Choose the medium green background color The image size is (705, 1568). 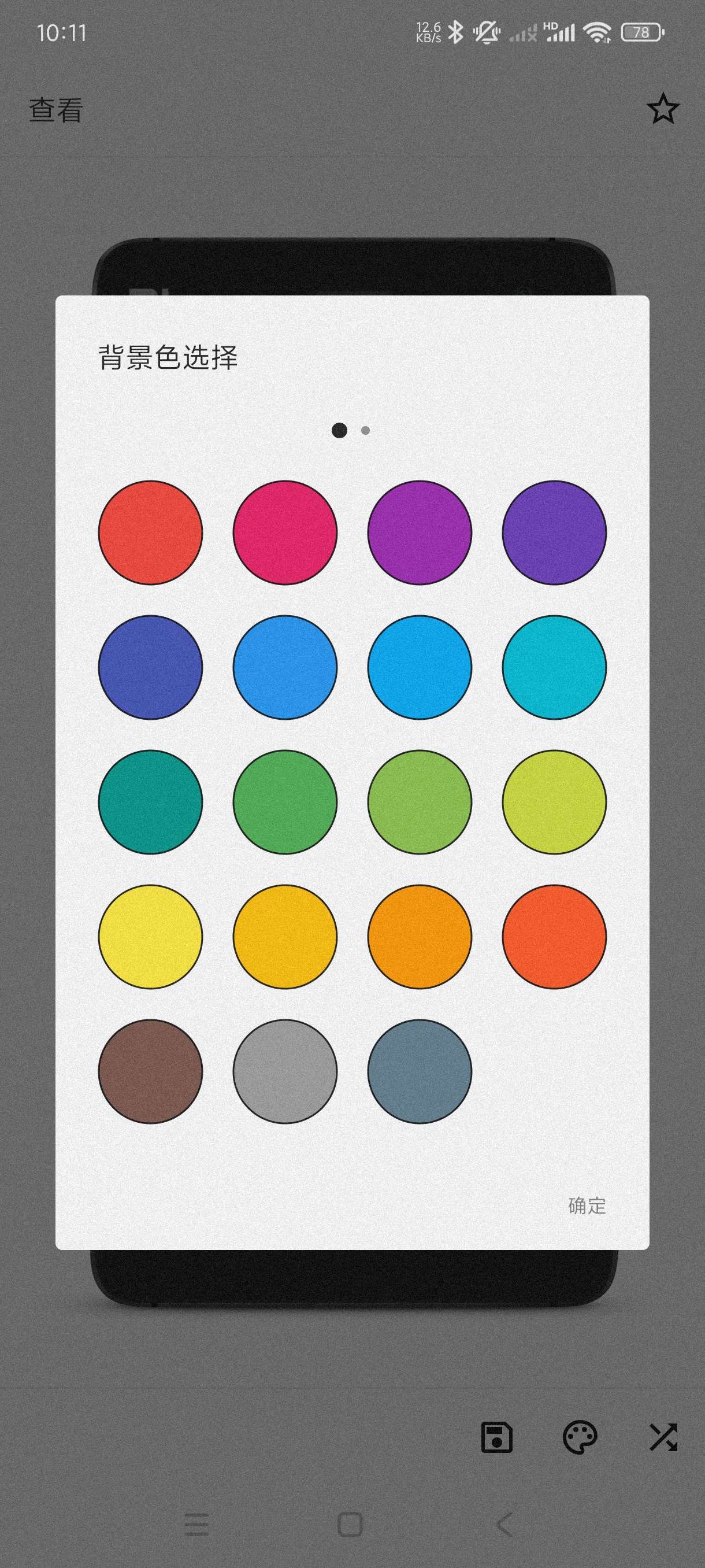click(285, 802)
